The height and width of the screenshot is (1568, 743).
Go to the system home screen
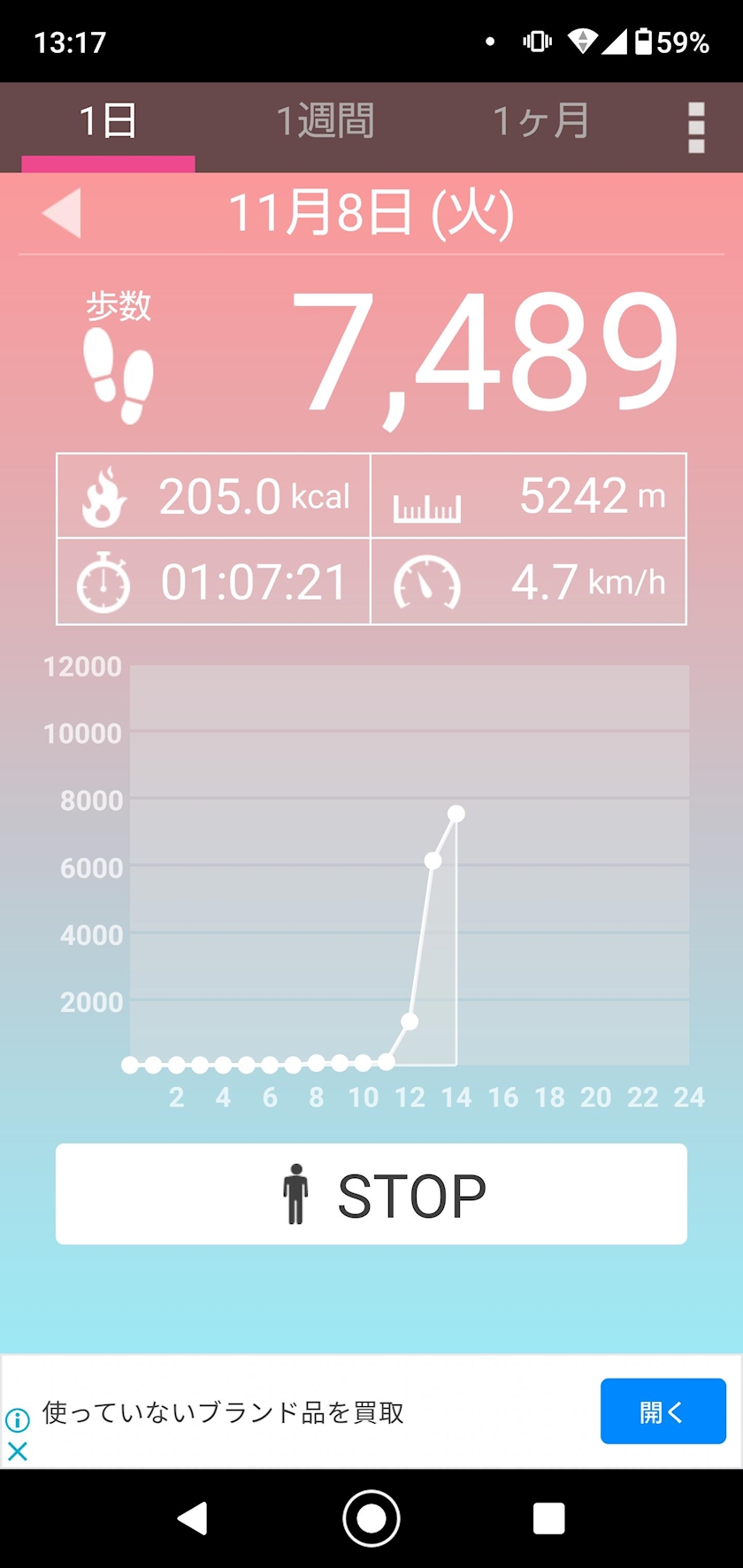click(371, 1518)
